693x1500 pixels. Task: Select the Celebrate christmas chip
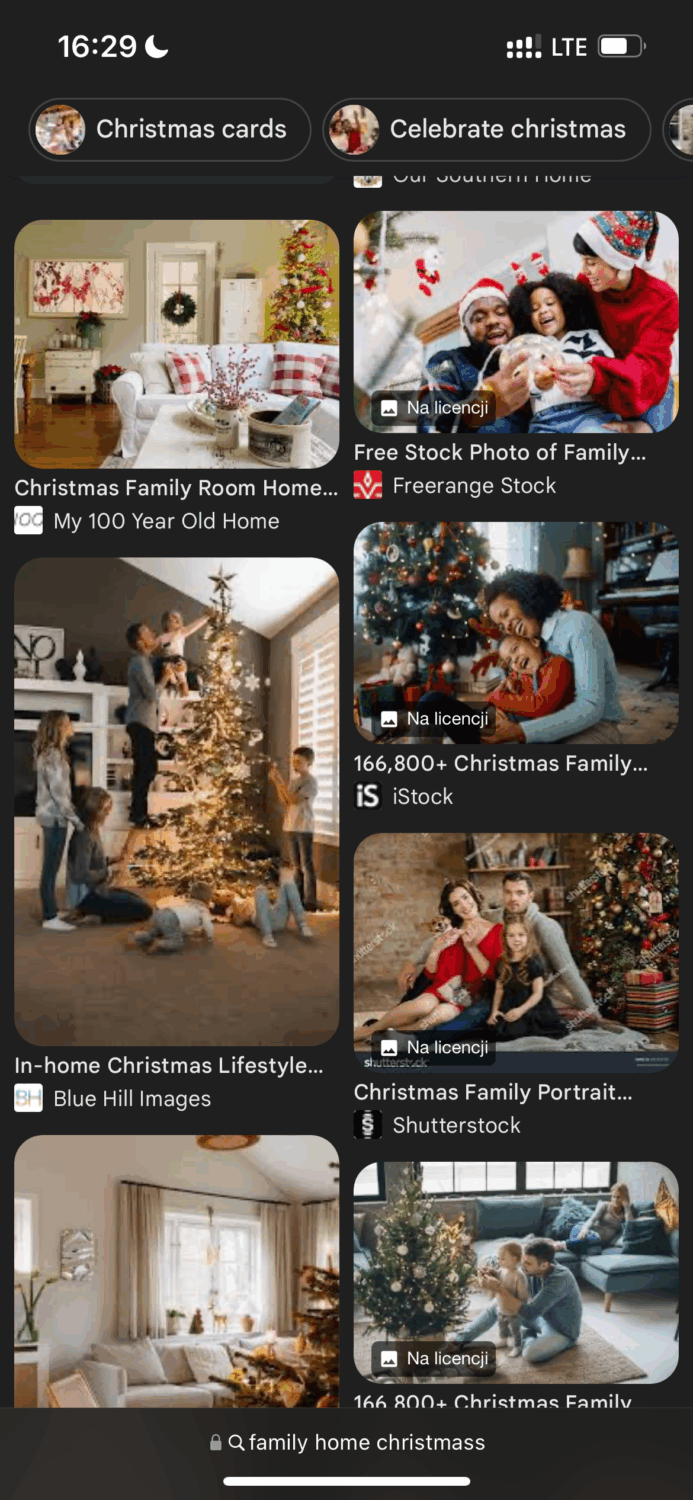(486, 130)
